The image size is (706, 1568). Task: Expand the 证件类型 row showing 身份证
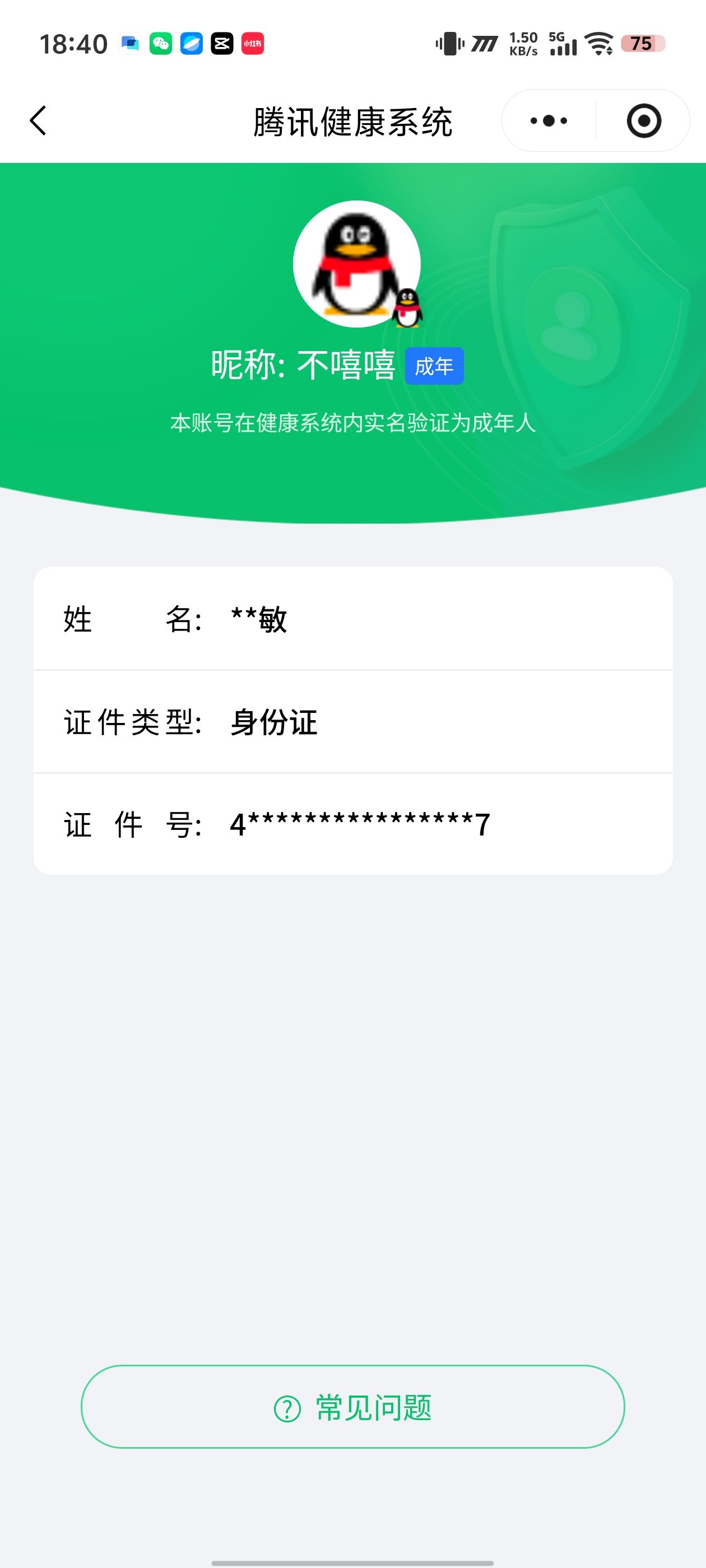tap(354, 722)
